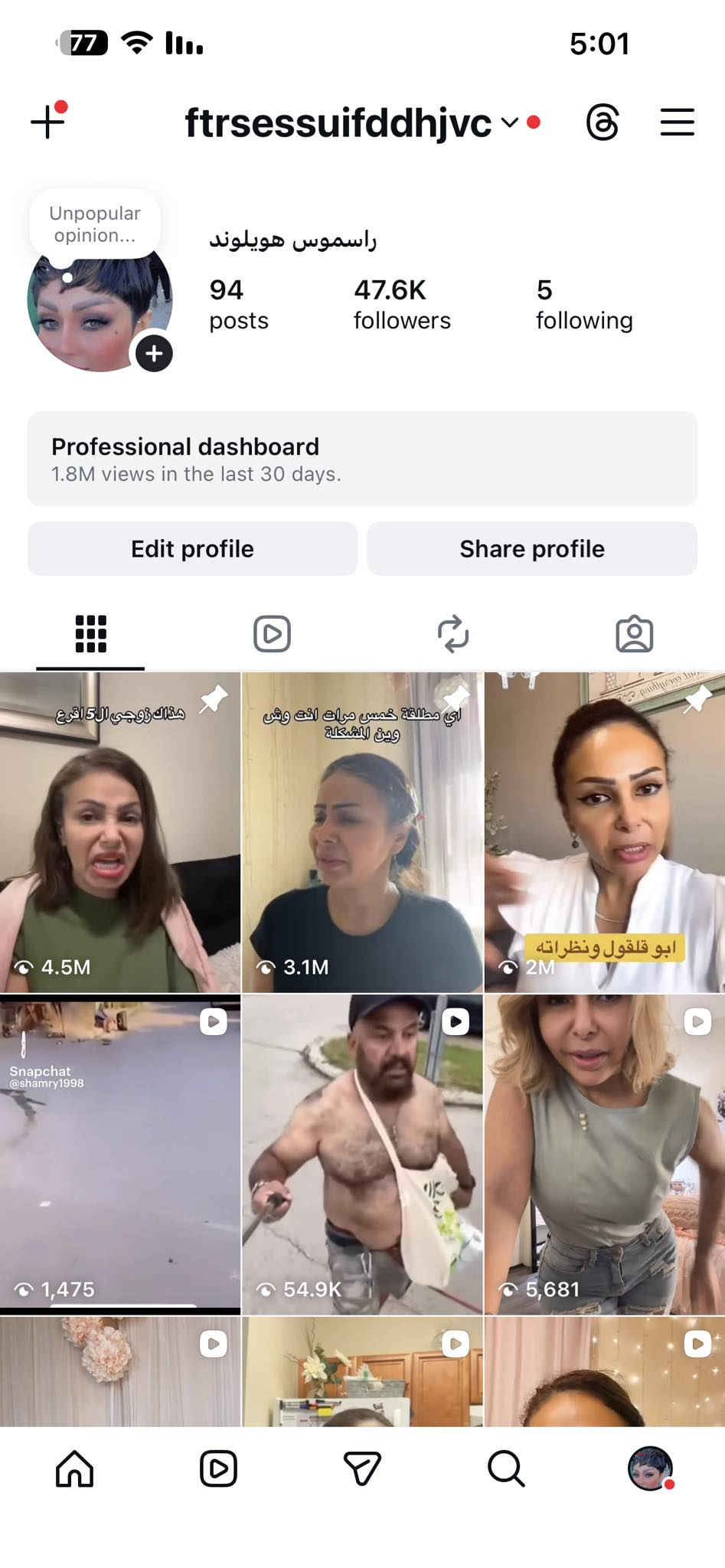725x1568 pixels.
Task: Open the pinned post with 3.1M views
Action: pos(362,833)
